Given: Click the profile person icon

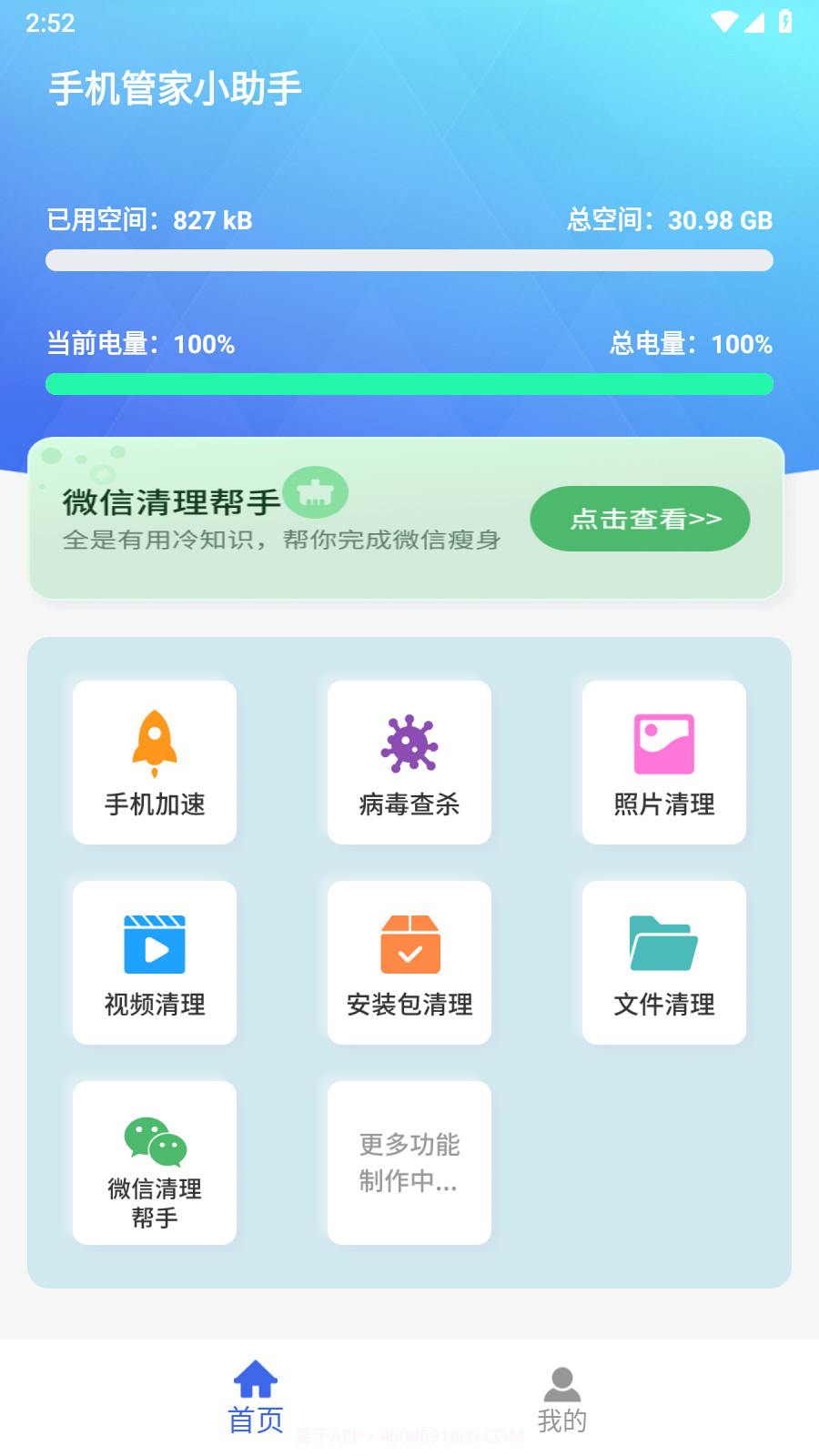Looking at the screenshot, I should pos(562,1381).
